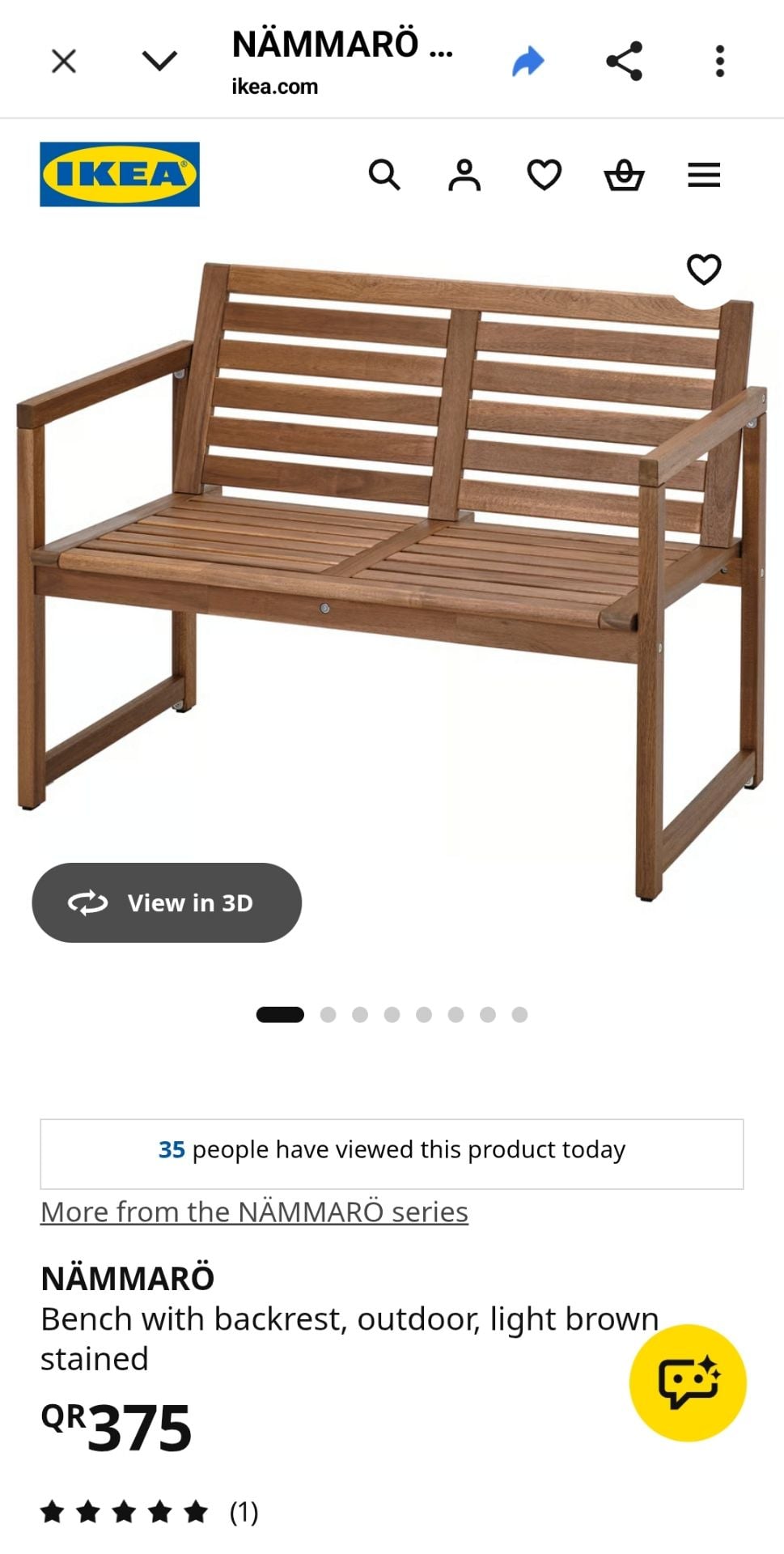Open the hamburger menu
The width and height of the screenshot is (784, 1554).
[704, 174]
